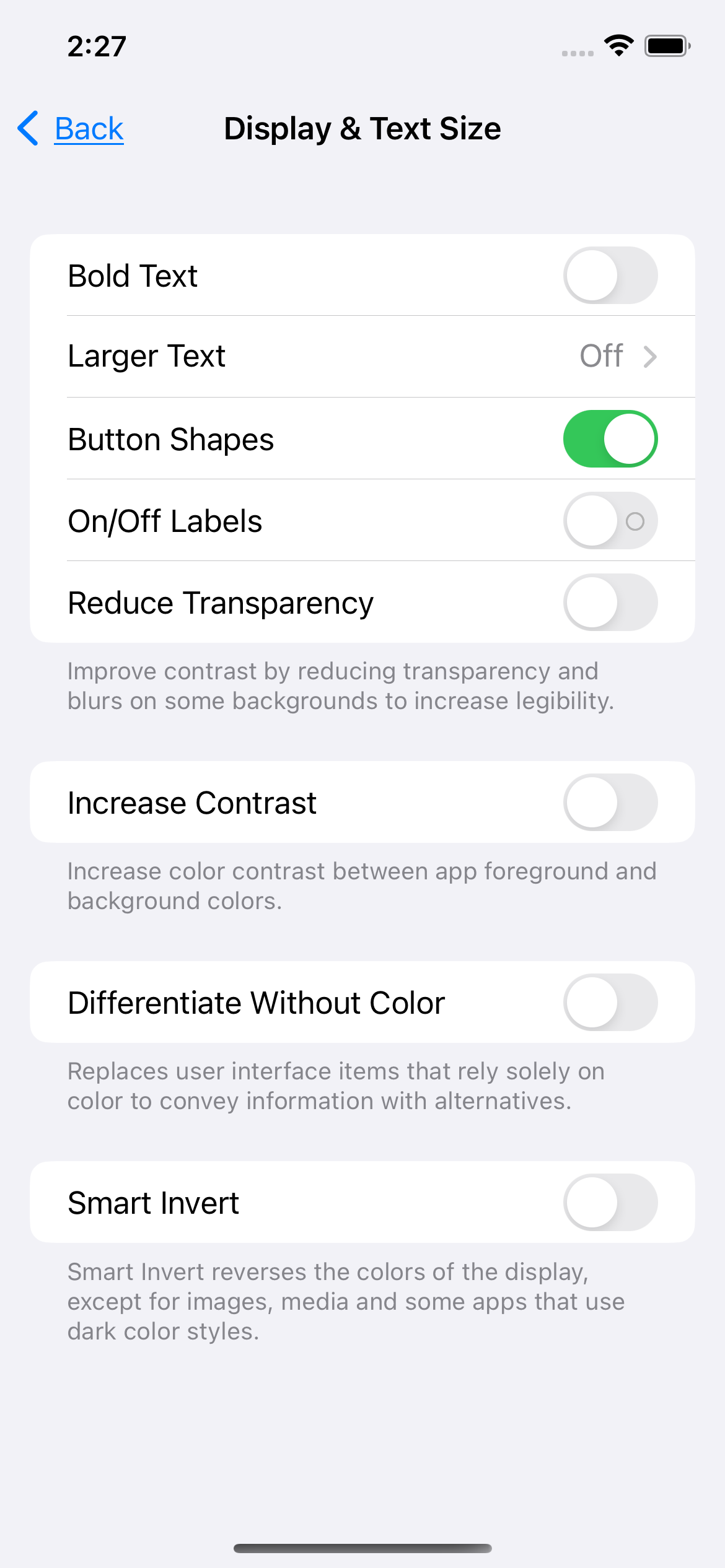Turn on Increase Contrast
This screenshot has width=725, height=1568.
[x=610, y=803]
